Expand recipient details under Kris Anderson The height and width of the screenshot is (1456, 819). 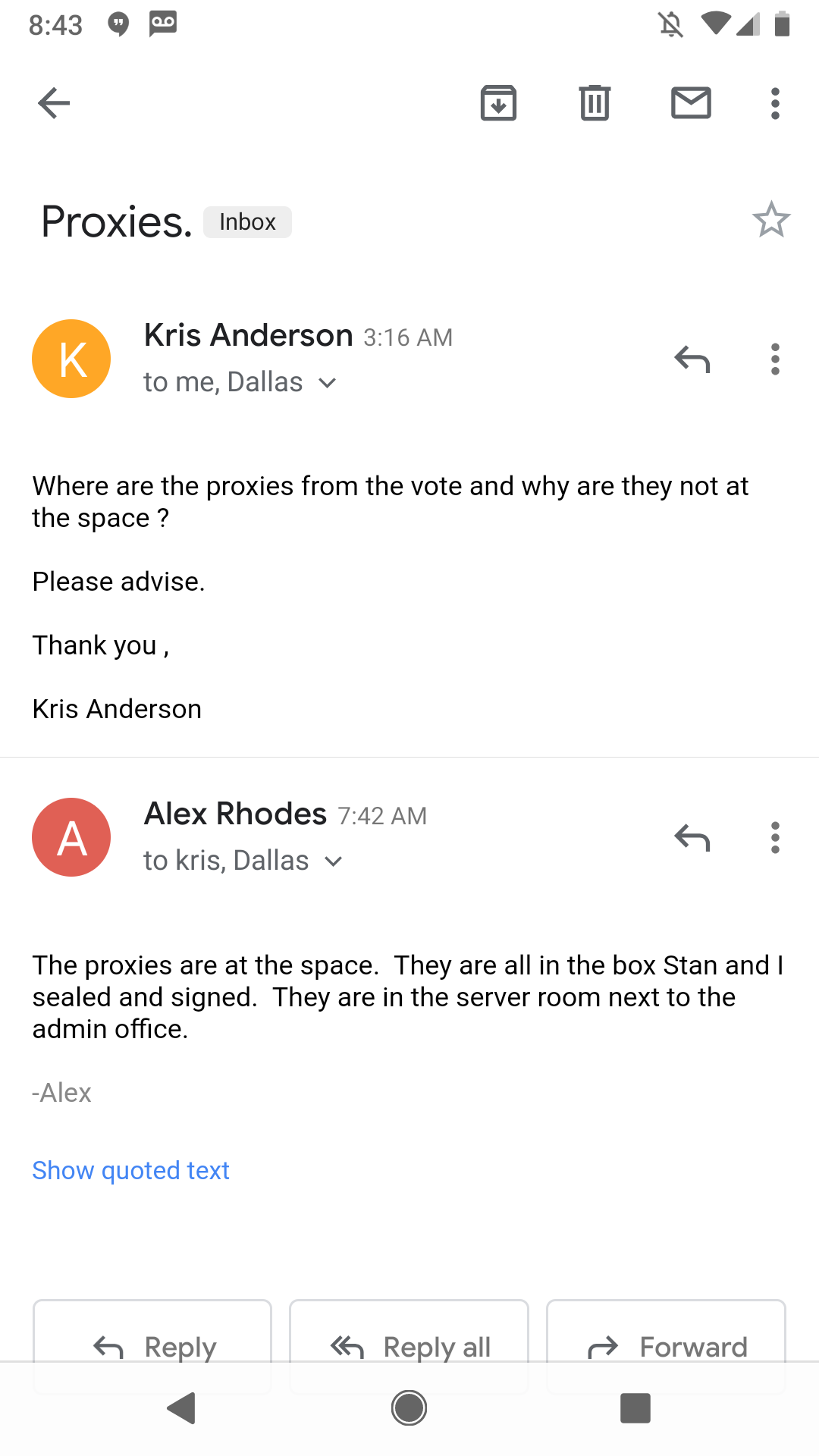click(328, 383)
